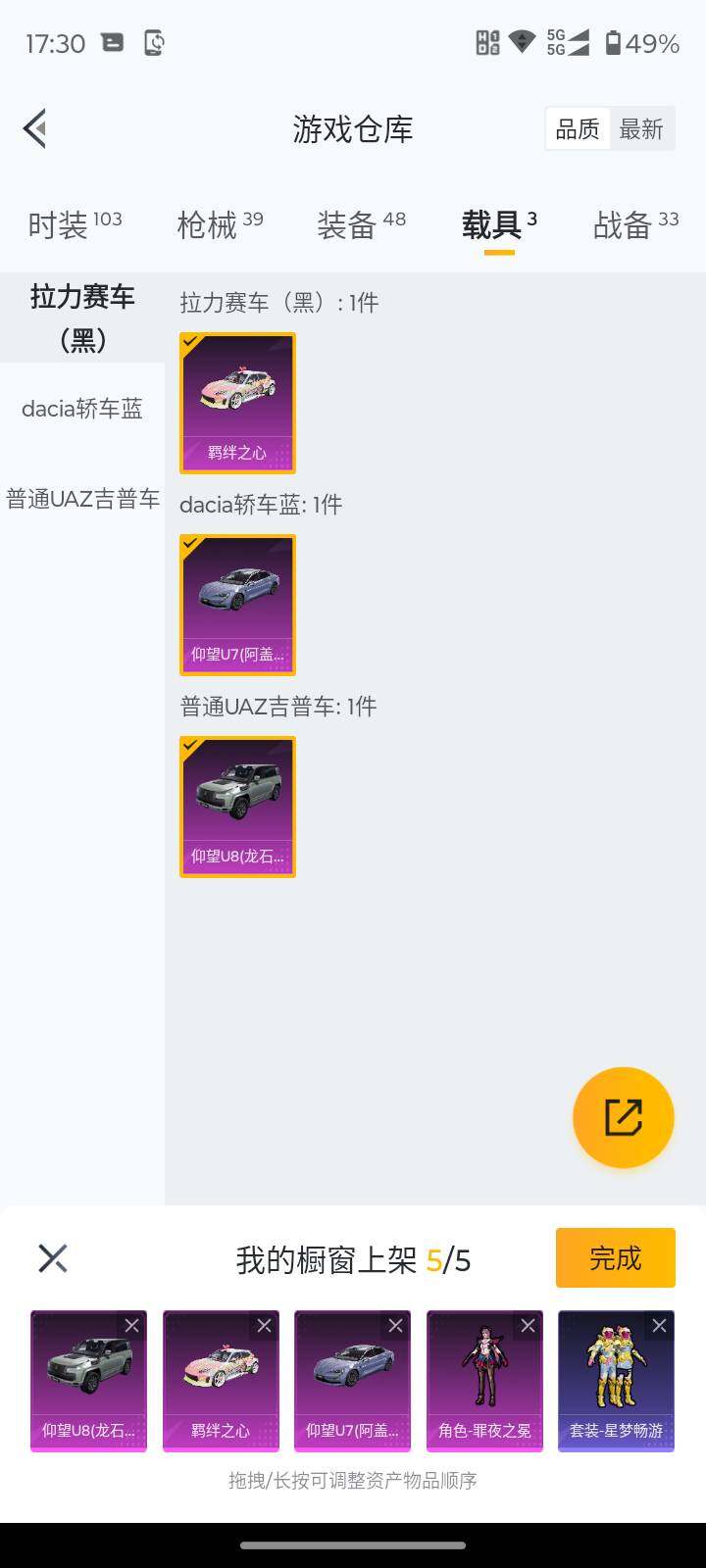
Task: View the 仰望U8 jeep thumbnail in grid
Action: click(237, 806)
